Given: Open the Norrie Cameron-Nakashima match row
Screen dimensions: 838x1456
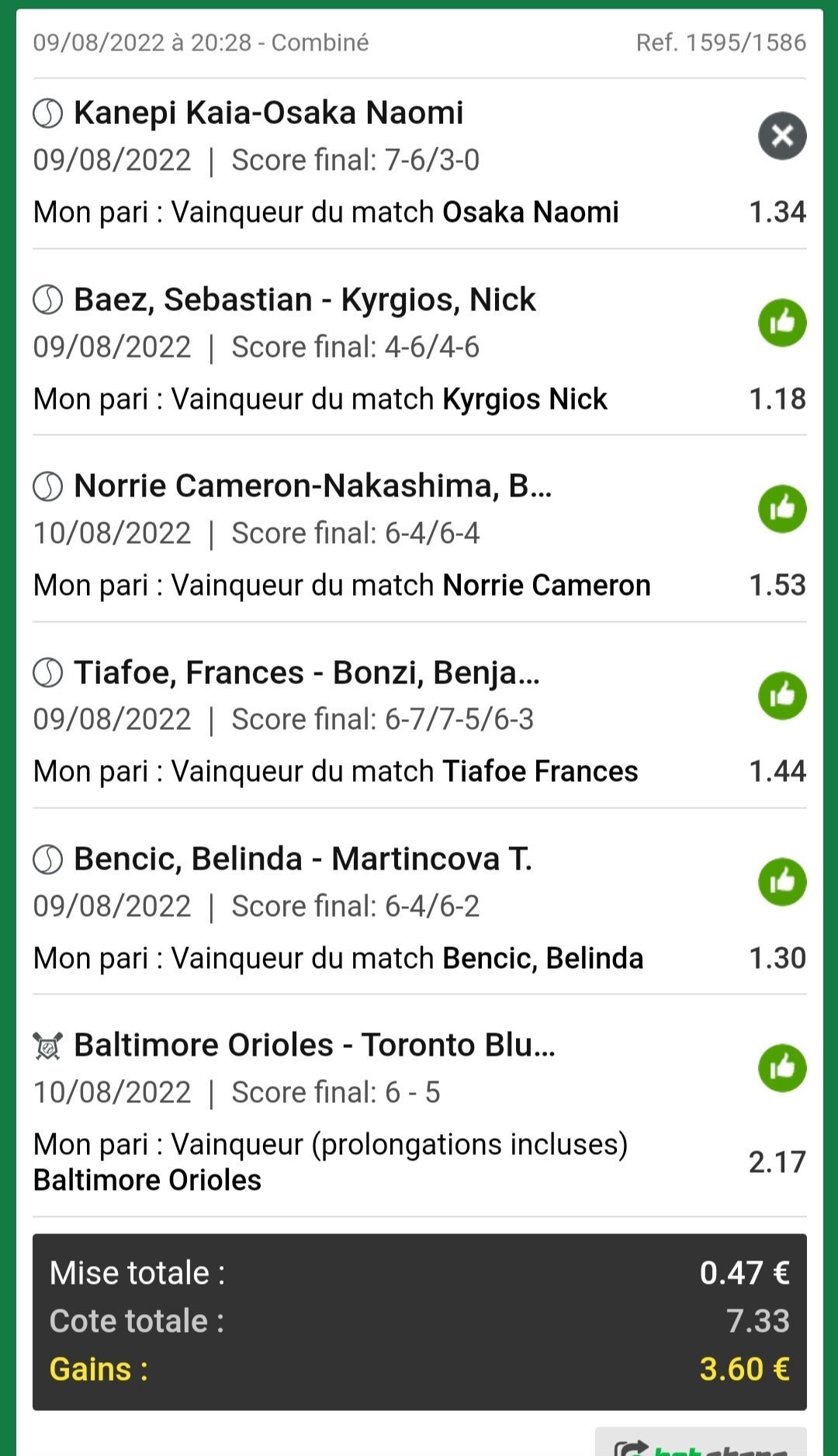Looking at the screenshot, I should (419, 529).
